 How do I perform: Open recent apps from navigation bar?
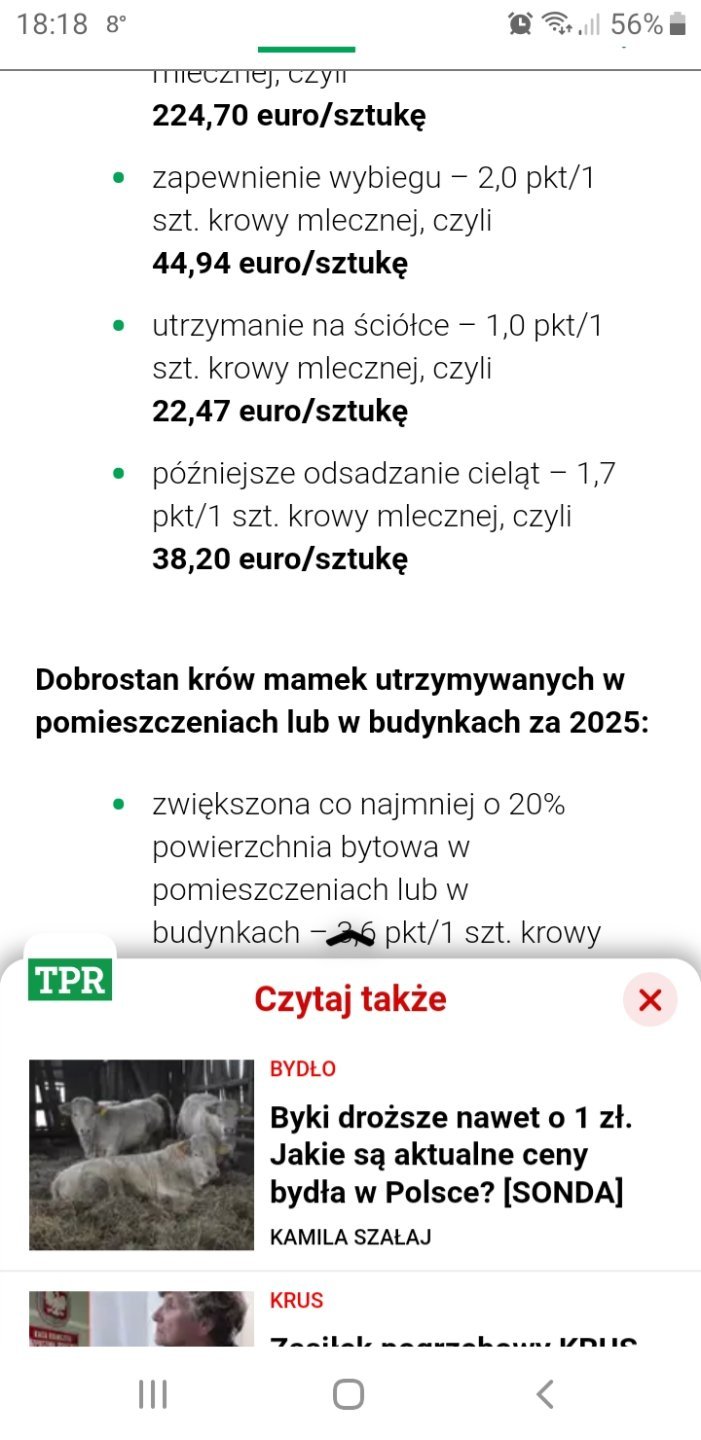tap(153, 1394)
